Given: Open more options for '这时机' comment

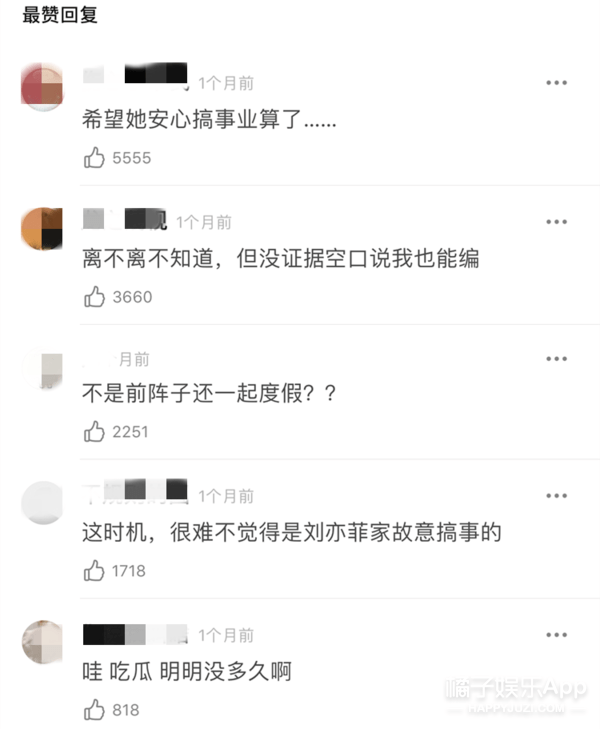Looking at the screenshot, I should [556, 496].
